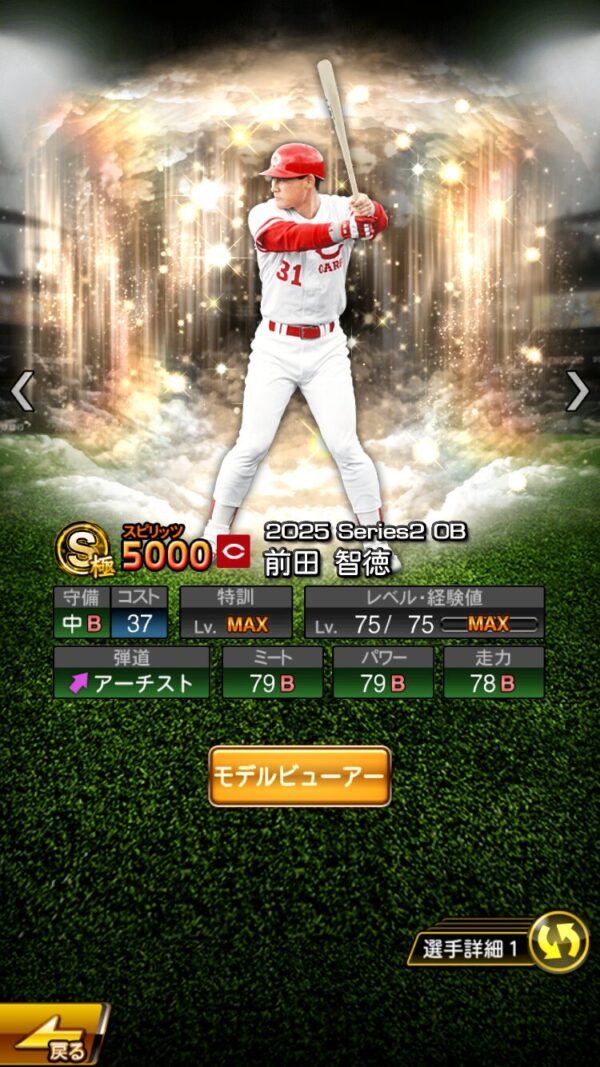This screenshot has height=1067, width=600.
Task: Show the previous player with left arrow
Action: (x=22, y=391)
